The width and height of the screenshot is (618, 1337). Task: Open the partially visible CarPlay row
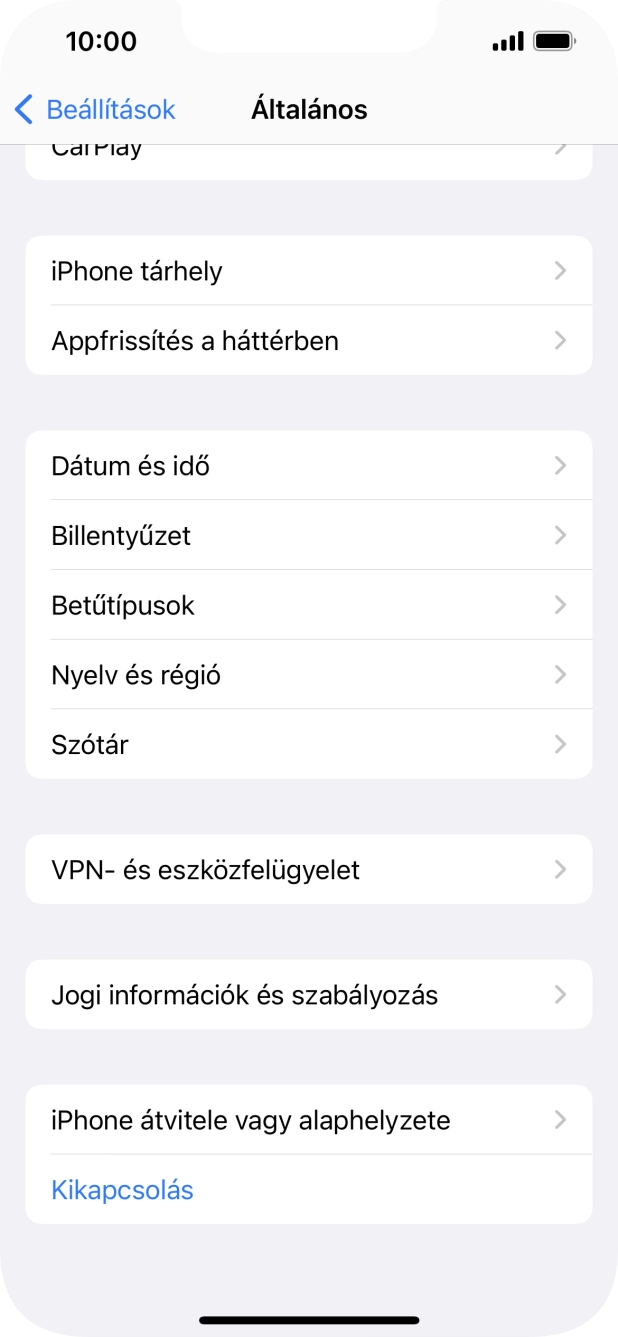[x=308, y=160]
